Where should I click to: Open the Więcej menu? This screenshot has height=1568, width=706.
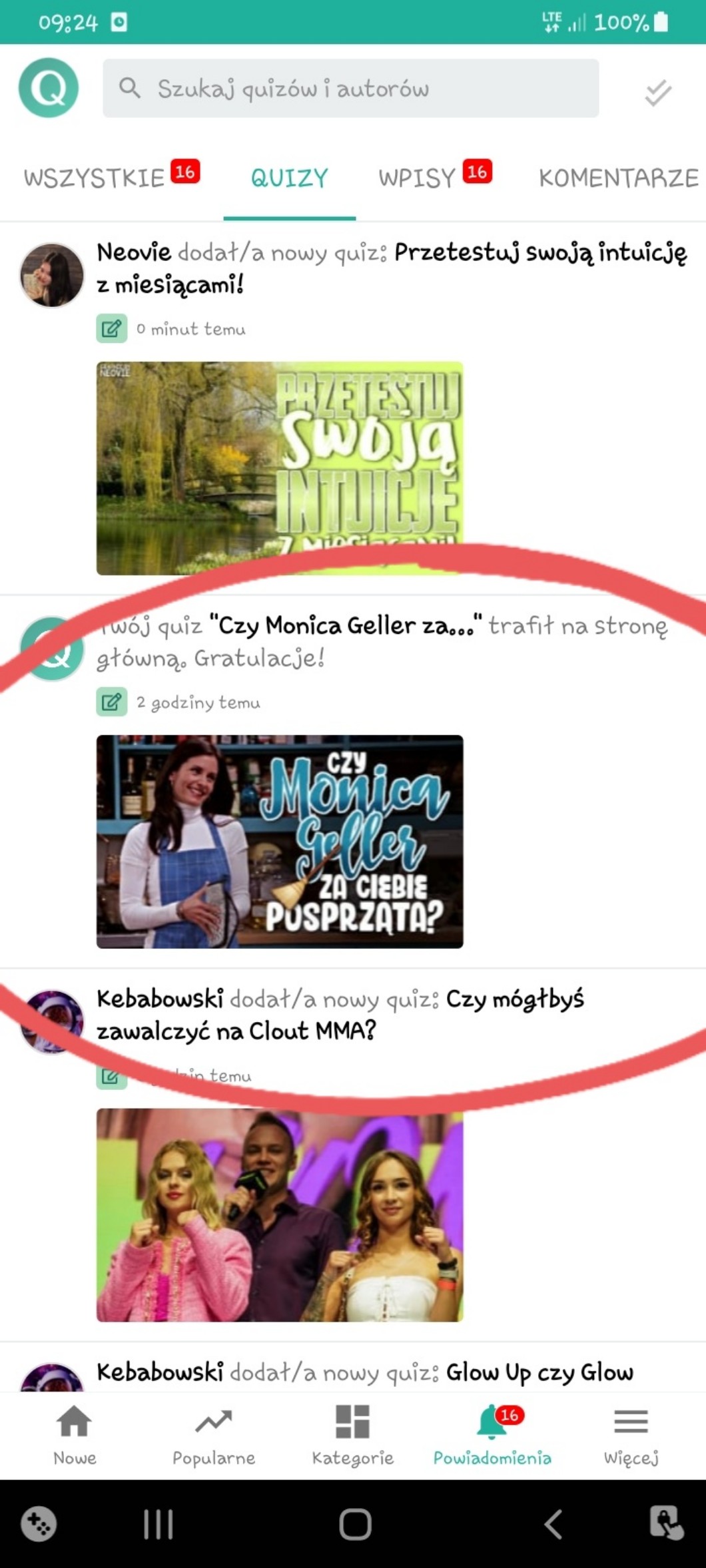pos(631,1435)
